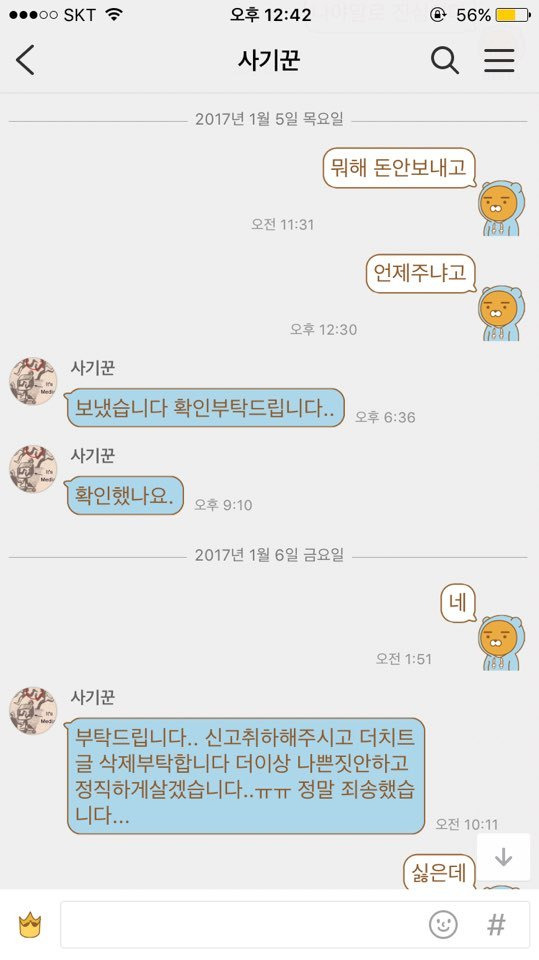Jump to latest message with down arrow
The width and height of the screenshot is (539, 960).
click(x=503, y=857)
